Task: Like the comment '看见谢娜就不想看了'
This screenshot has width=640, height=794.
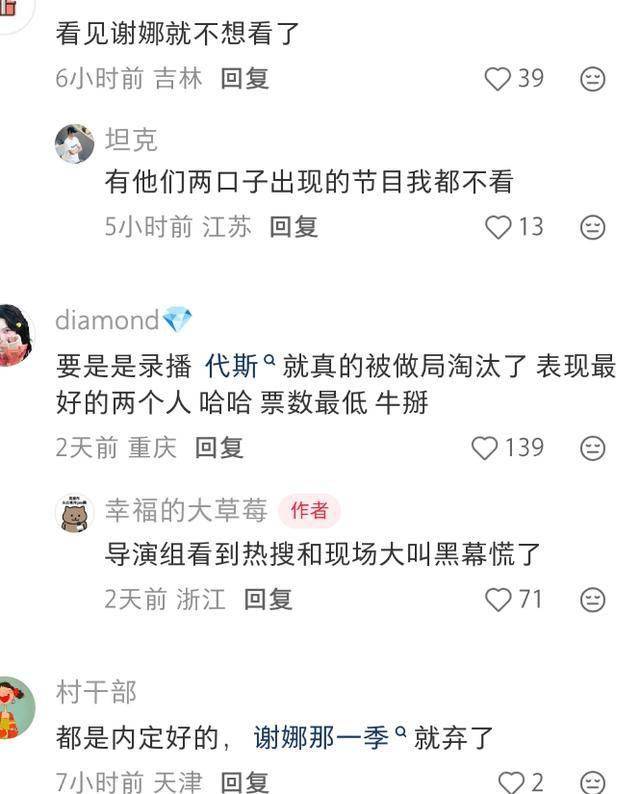Action: point(498,79)
